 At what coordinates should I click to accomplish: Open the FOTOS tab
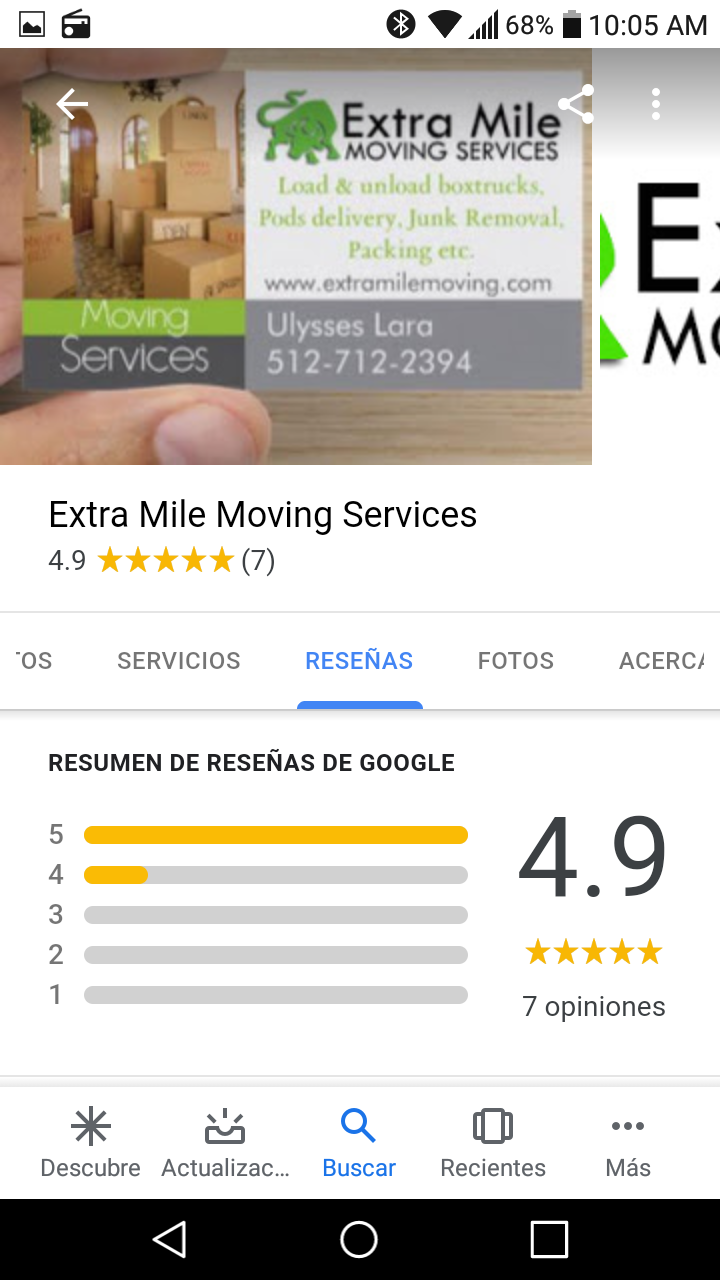[x=515, y=660]
